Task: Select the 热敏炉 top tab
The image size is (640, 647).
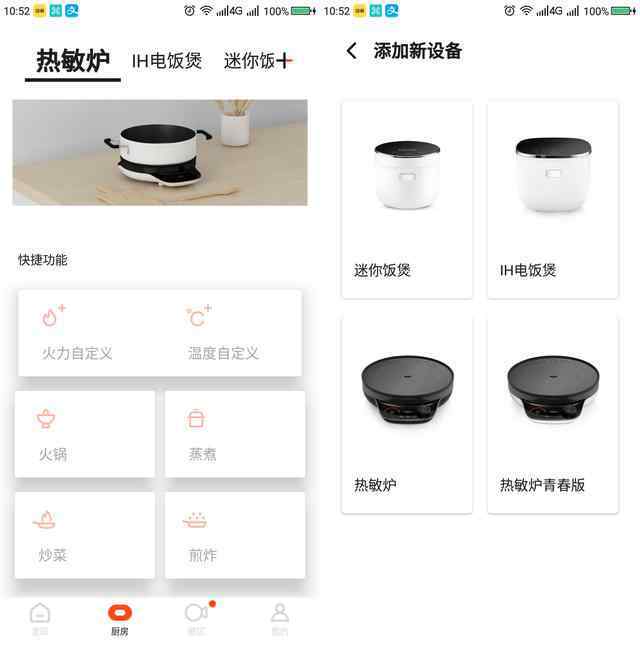Action: tap(73, 61)
